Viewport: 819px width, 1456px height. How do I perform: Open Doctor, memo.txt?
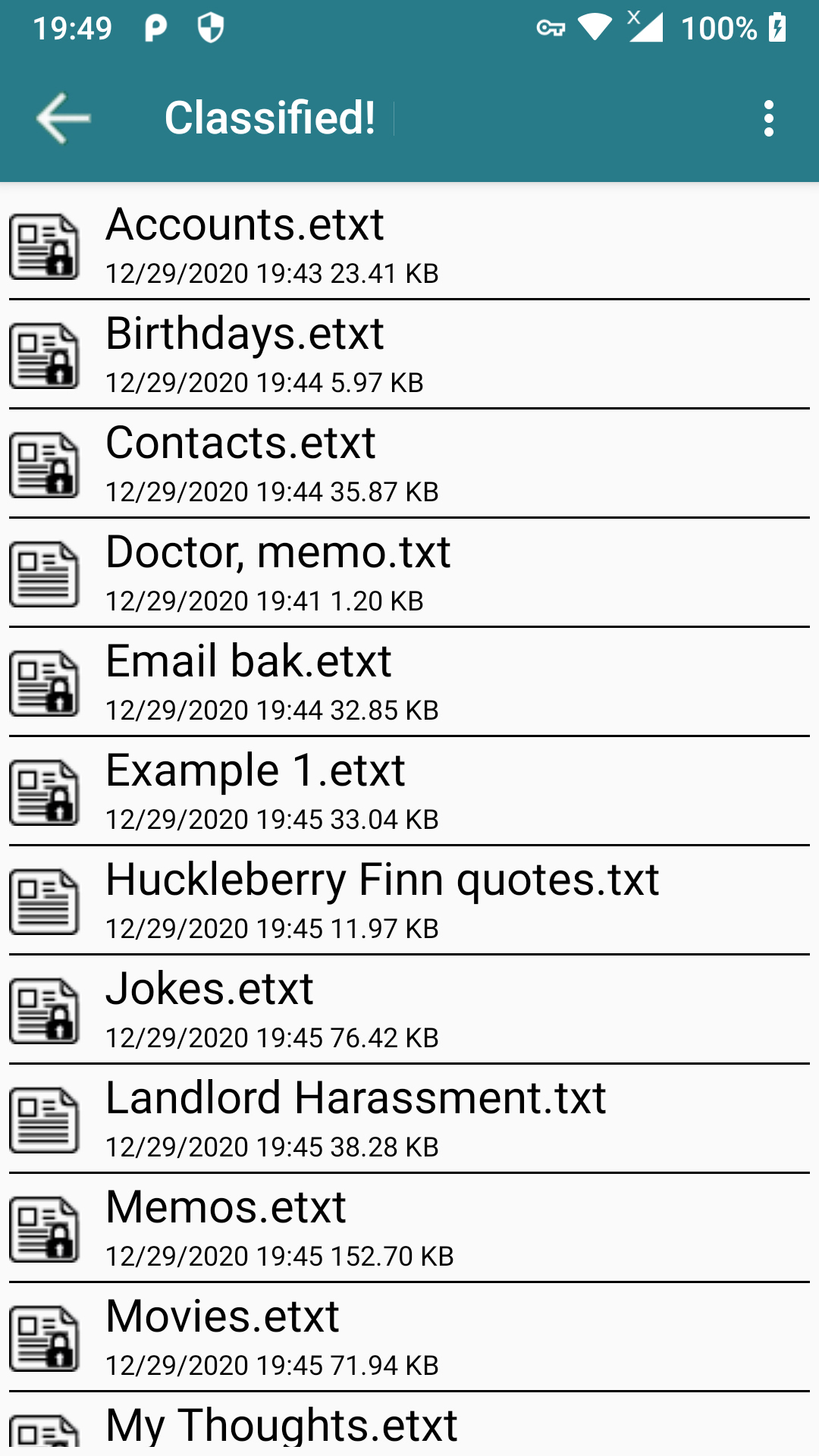(409, 573)
